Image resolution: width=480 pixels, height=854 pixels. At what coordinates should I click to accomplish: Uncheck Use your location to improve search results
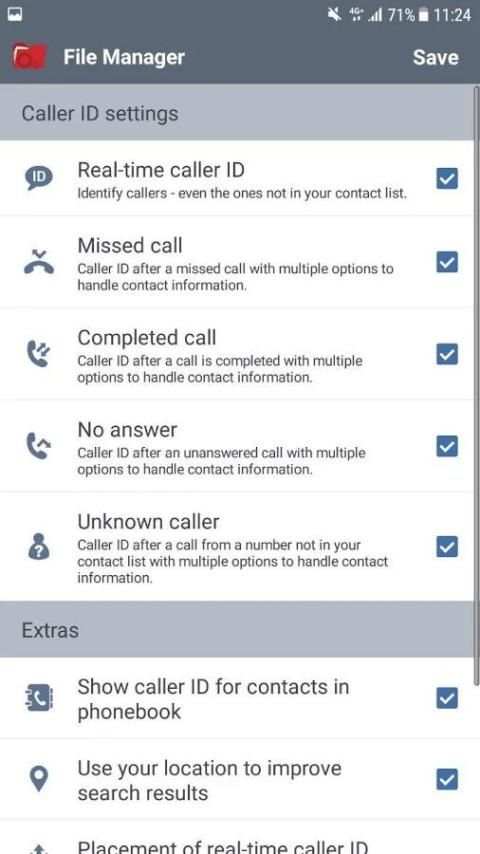[447, 779]
